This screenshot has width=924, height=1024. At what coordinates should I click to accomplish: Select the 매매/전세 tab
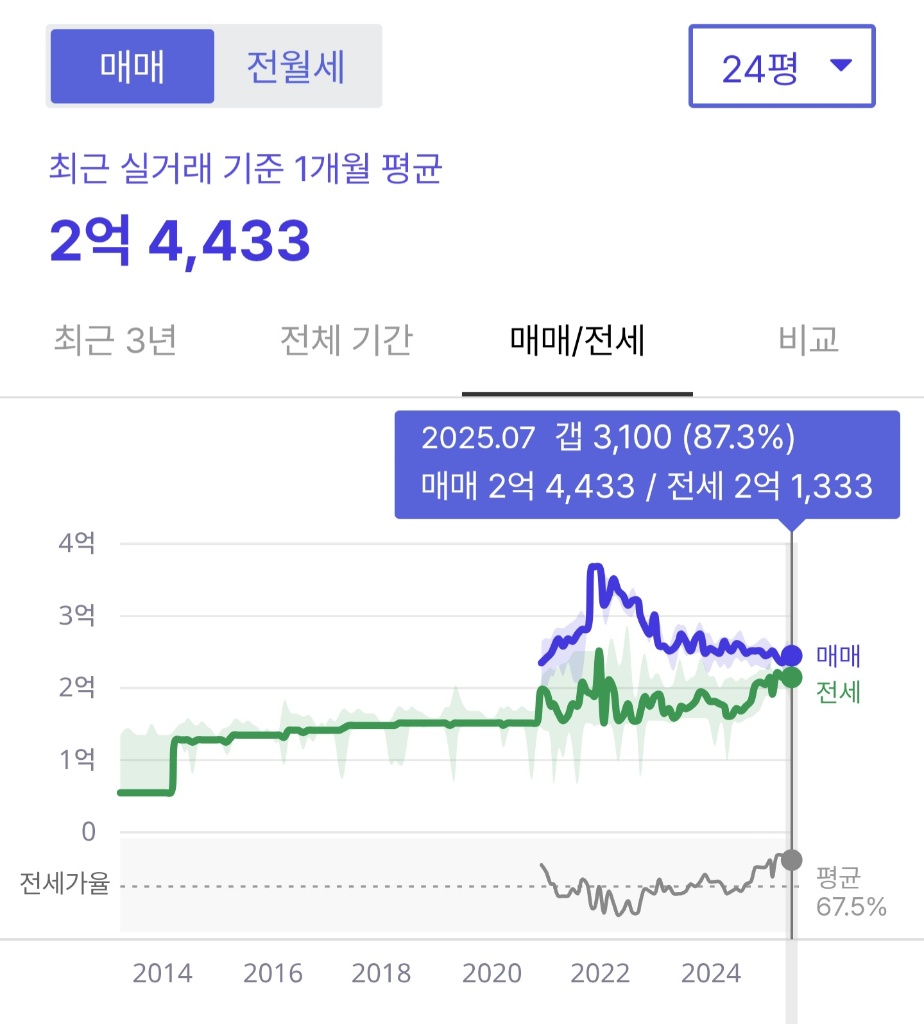click(x=577, y=340)
